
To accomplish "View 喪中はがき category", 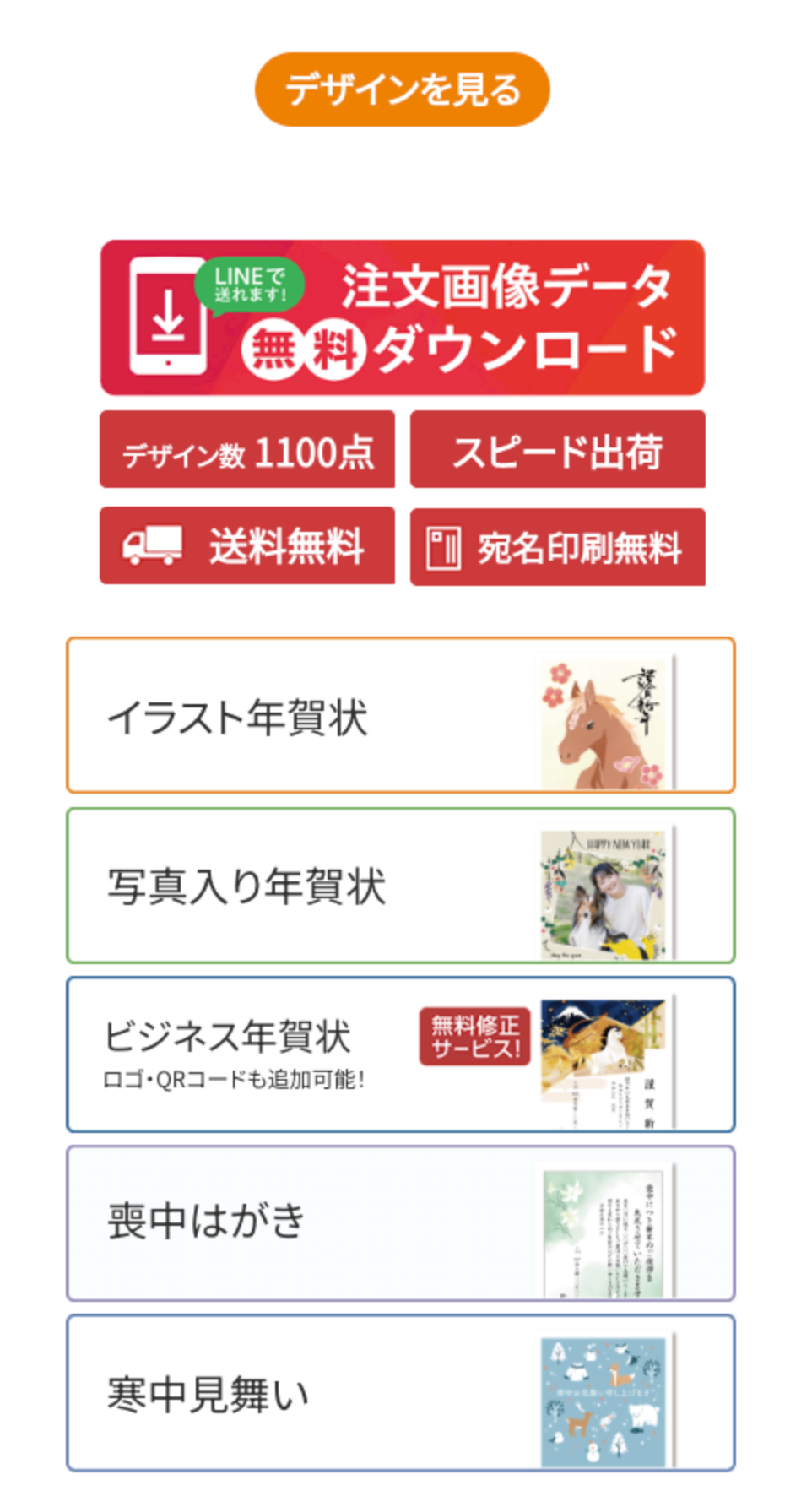I will 400,1223.
